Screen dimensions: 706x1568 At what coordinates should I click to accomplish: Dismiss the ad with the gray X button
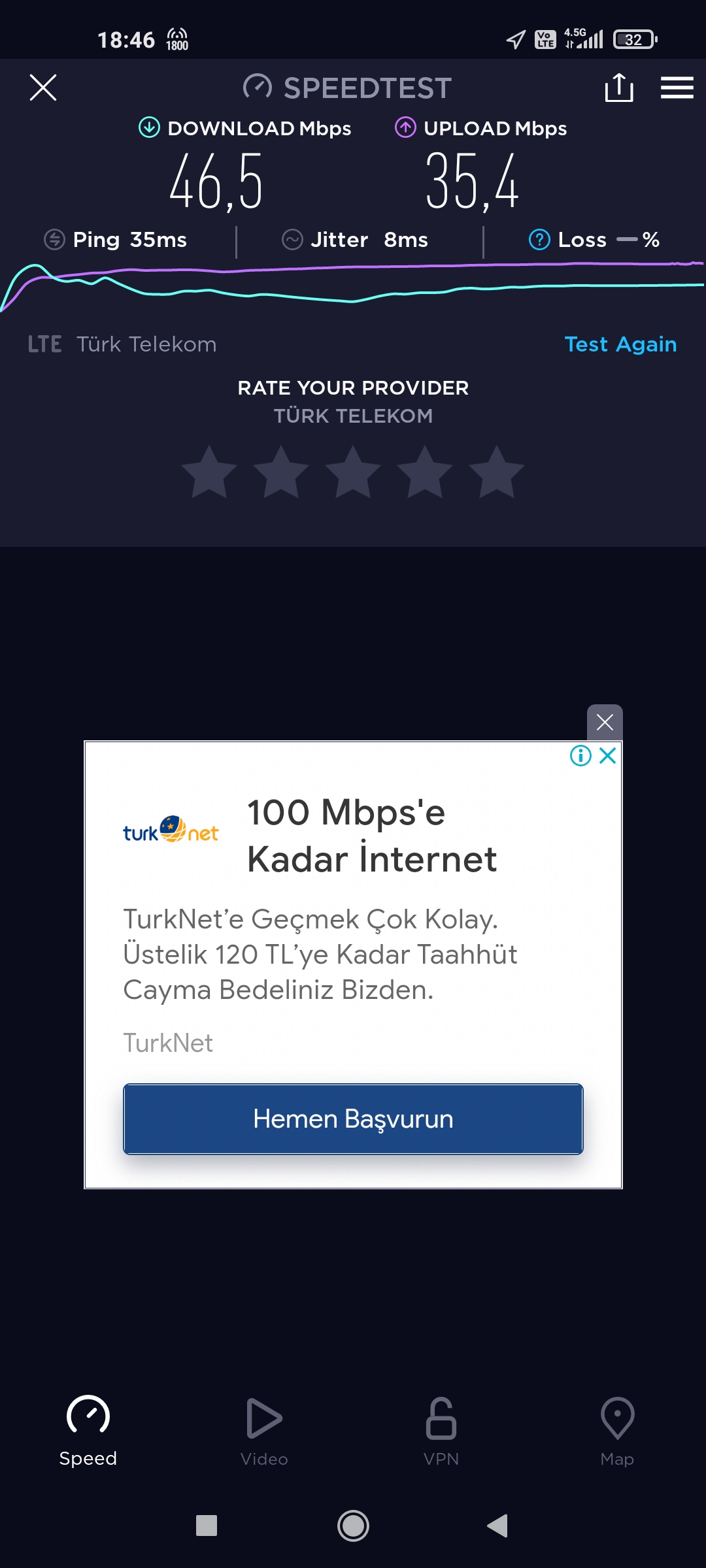click(x=605, y=723)
